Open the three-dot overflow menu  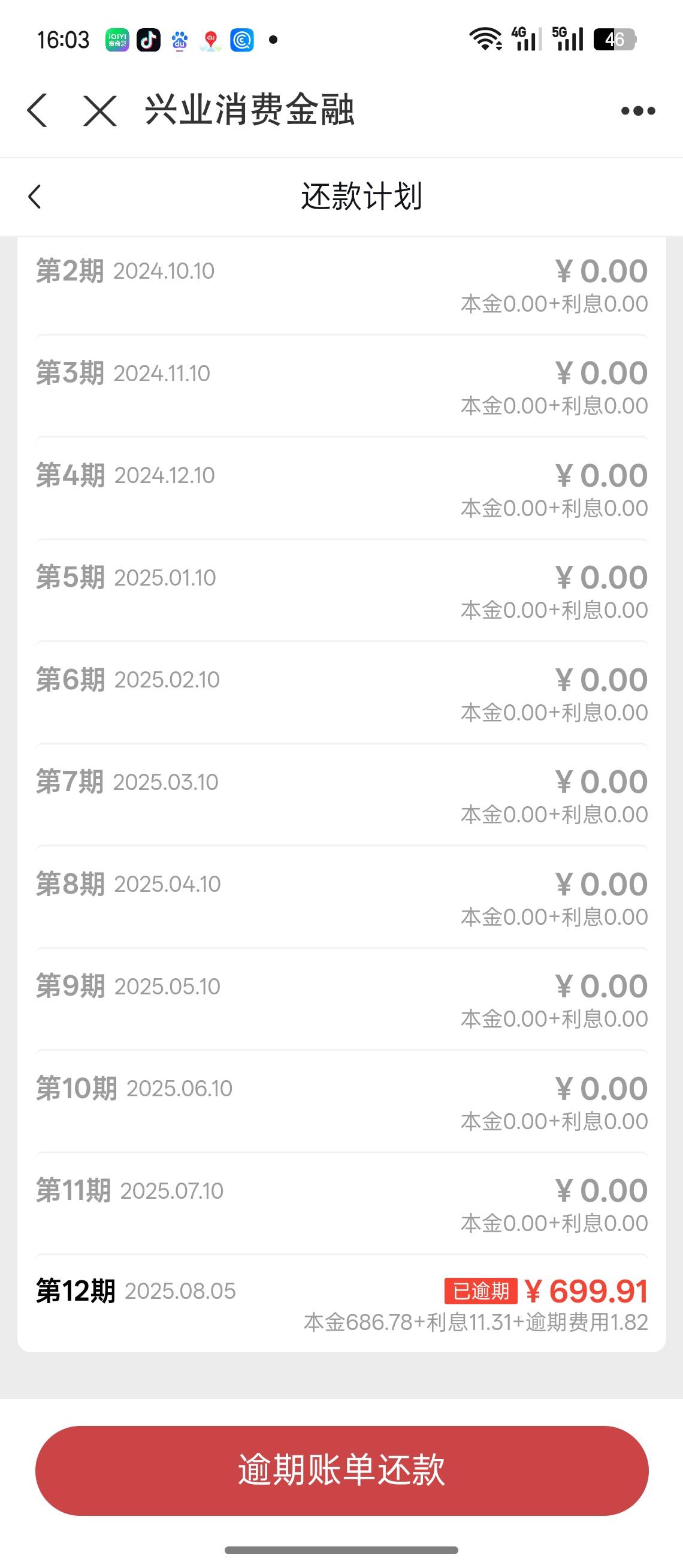(x=638, y=111)
